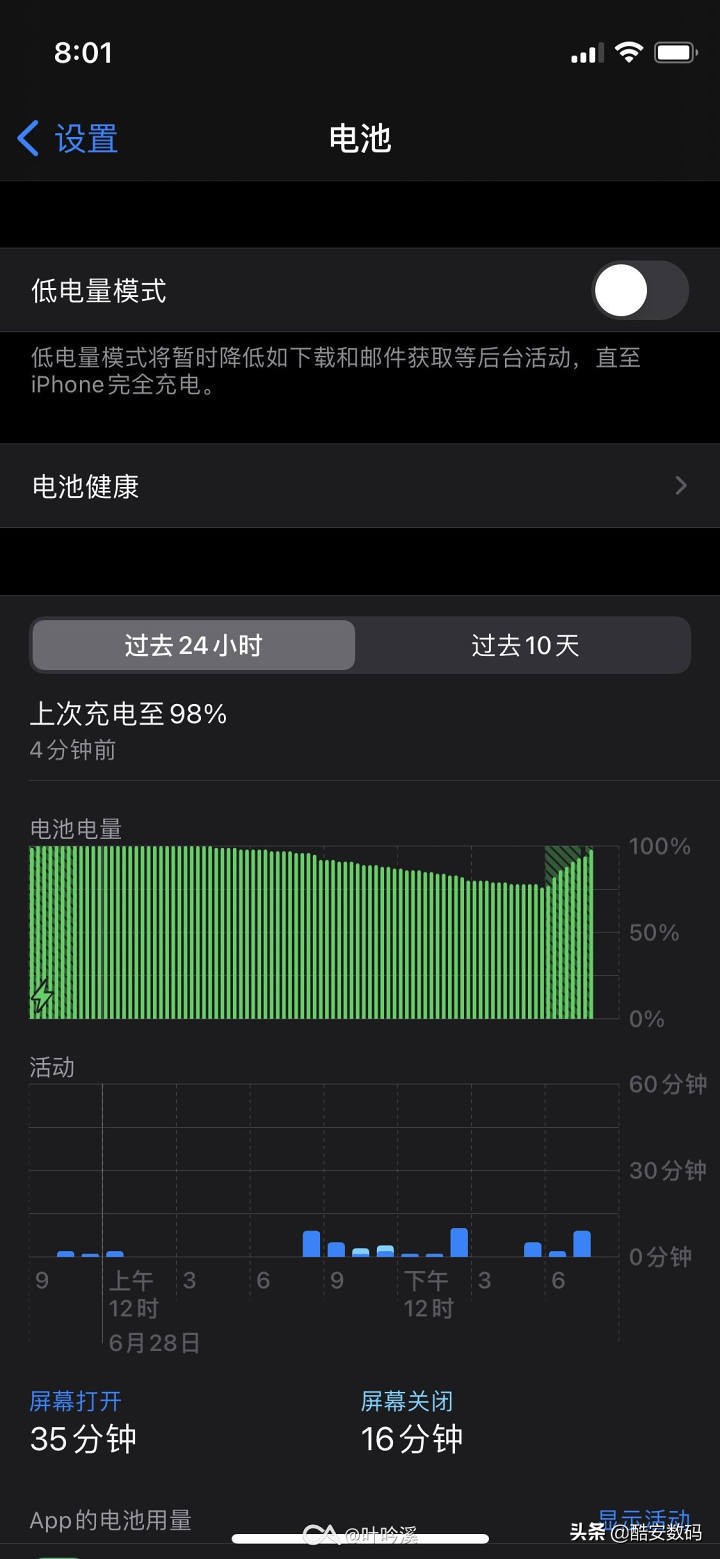Image resolution: width=720 pixels, height=1559 pixels.
Task: Tap the home indicator bar at screen bottom
Action: pyautogui.click(x=360, y=1537)
